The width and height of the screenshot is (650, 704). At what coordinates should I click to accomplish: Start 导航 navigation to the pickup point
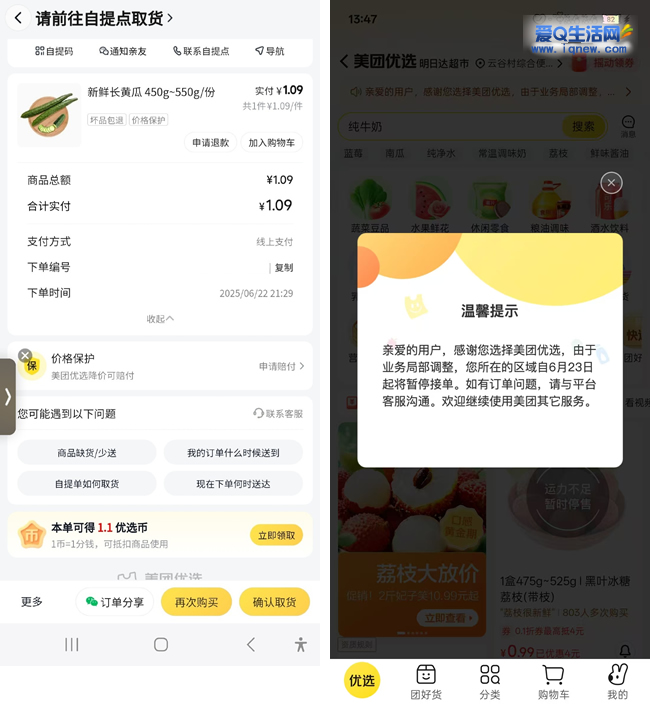(x=269, y=51)
